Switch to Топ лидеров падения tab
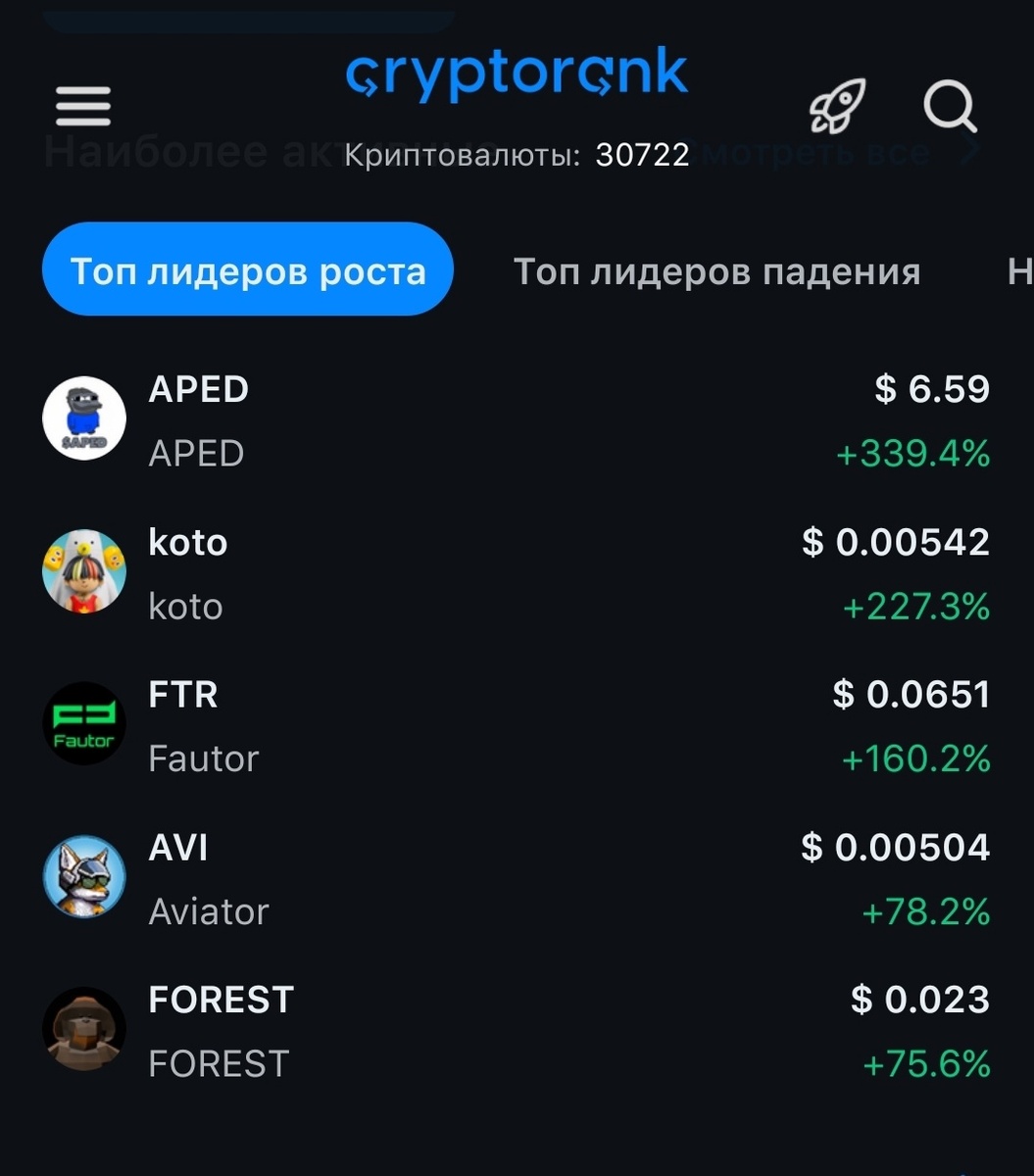The image size is (1034, 1176). click(717, 271)
